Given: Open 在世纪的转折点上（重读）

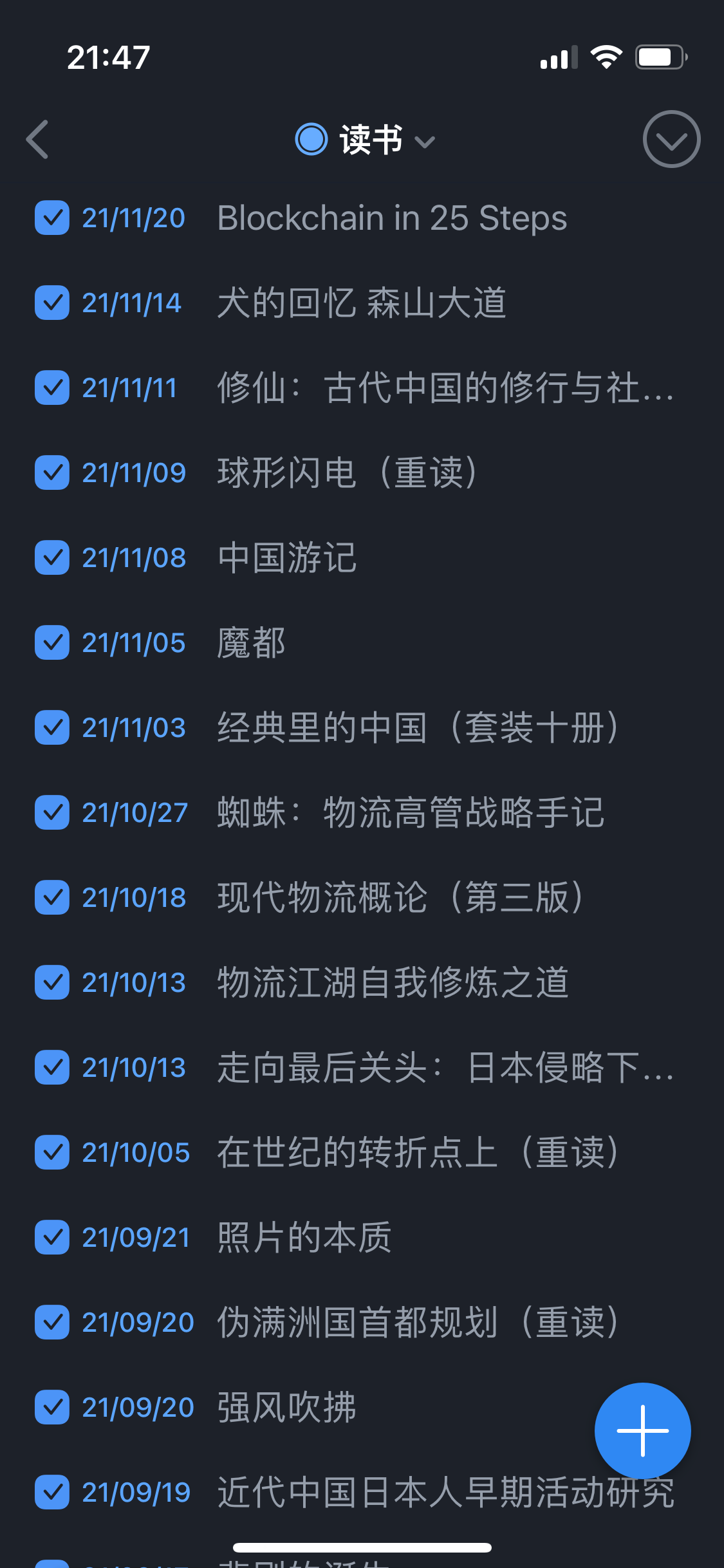Looking at the screenshot, I should 418,1152.
